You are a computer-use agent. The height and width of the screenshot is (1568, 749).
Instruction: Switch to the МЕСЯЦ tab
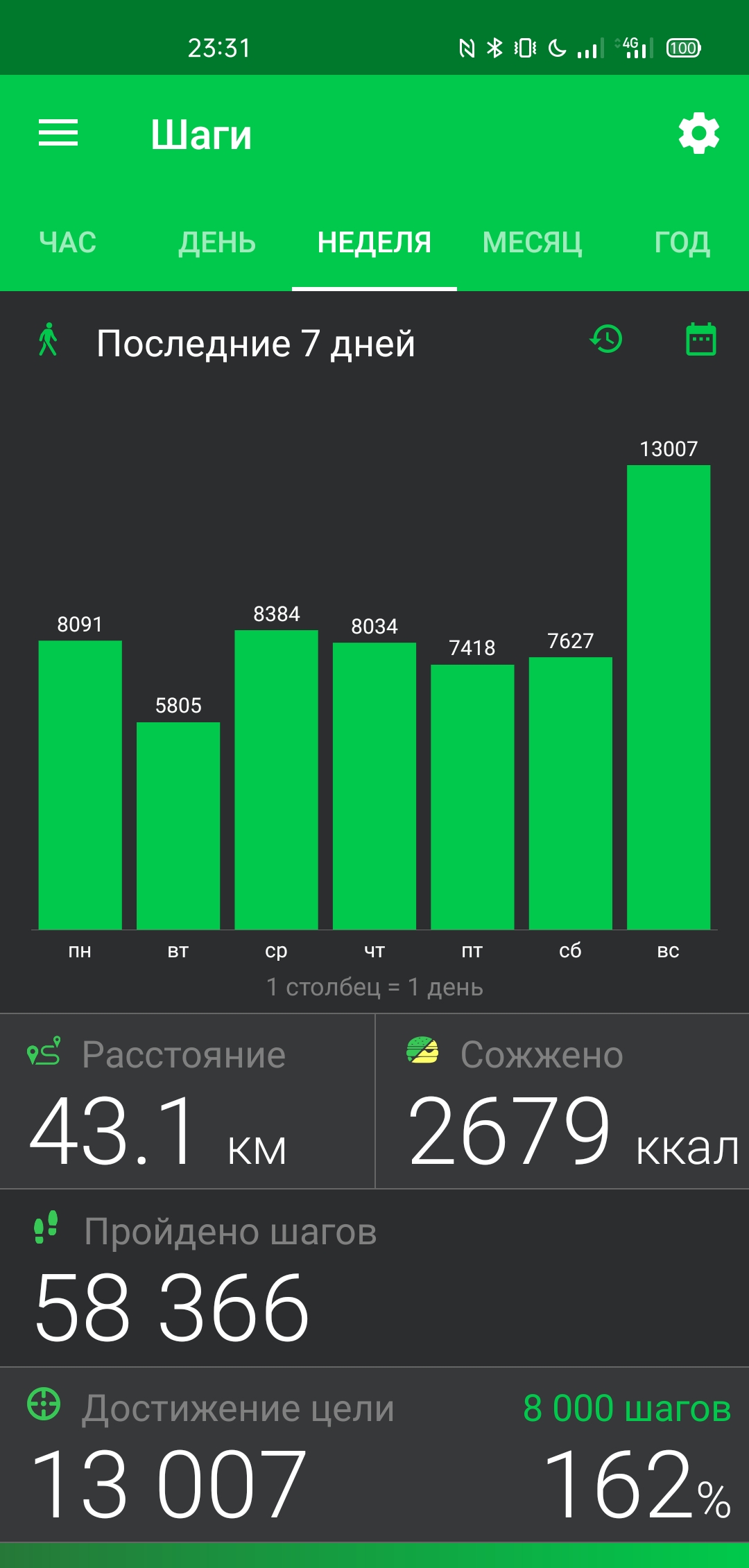533,243
